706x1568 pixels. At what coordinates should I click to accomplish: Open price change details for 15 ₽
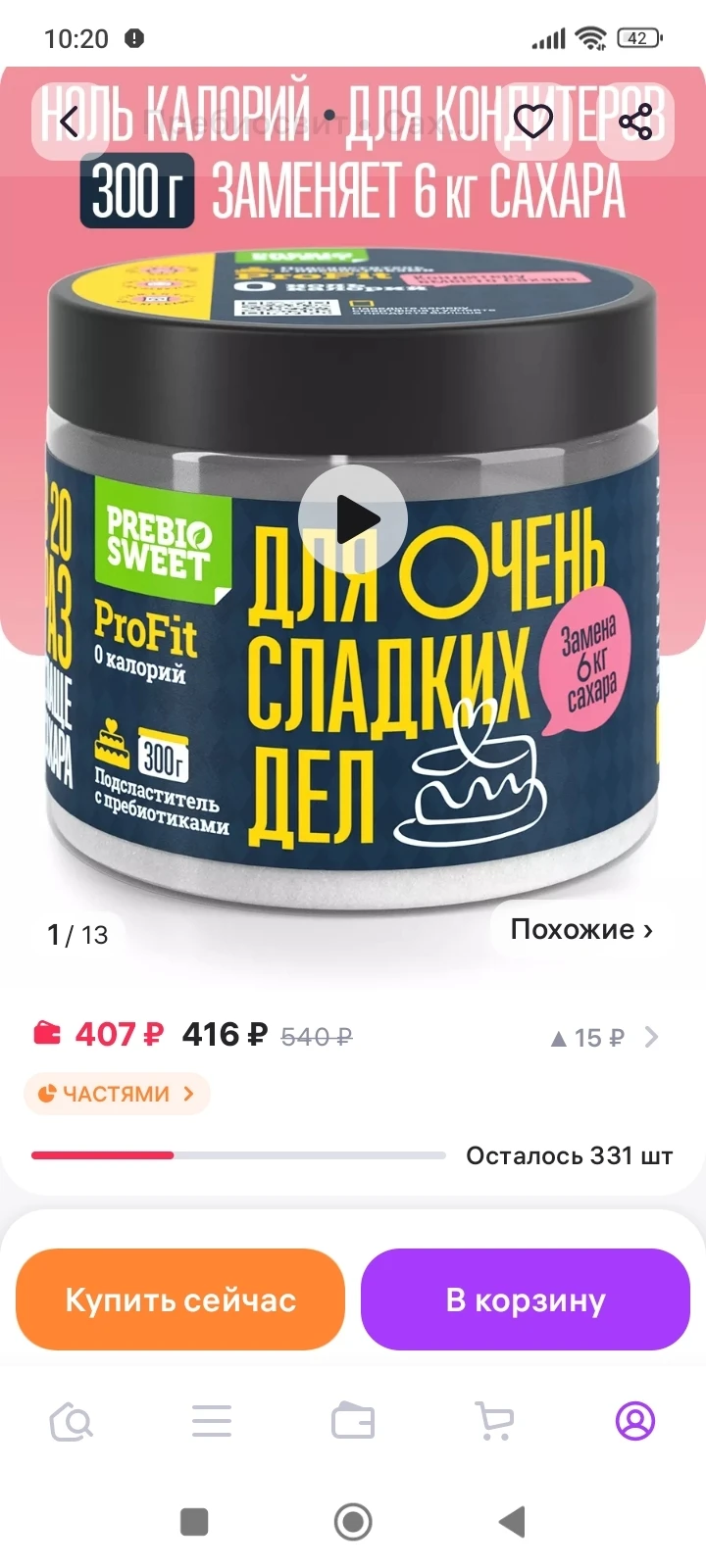click(604, 1037)
